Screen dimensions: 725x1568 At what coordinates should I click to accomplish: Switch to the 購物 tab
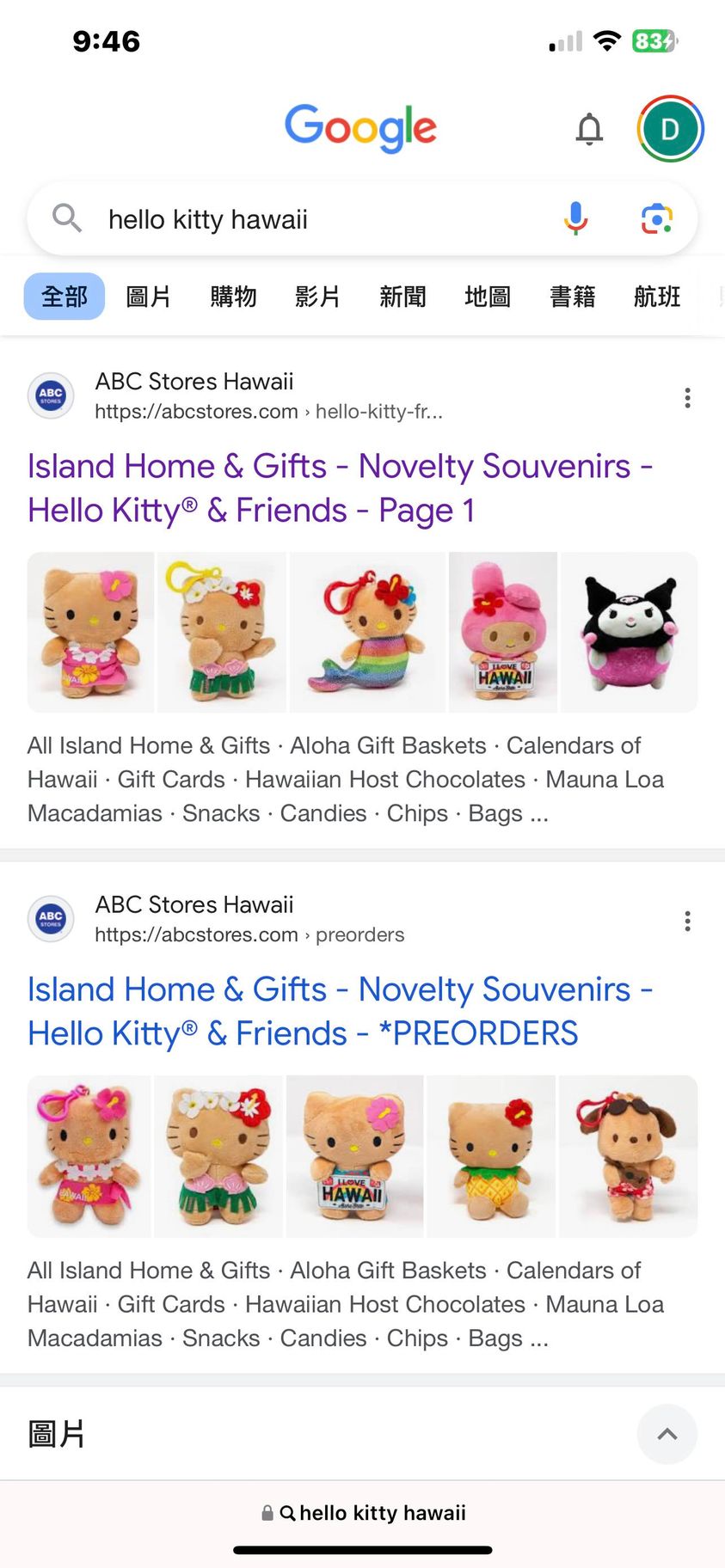[x=233, y=297]
